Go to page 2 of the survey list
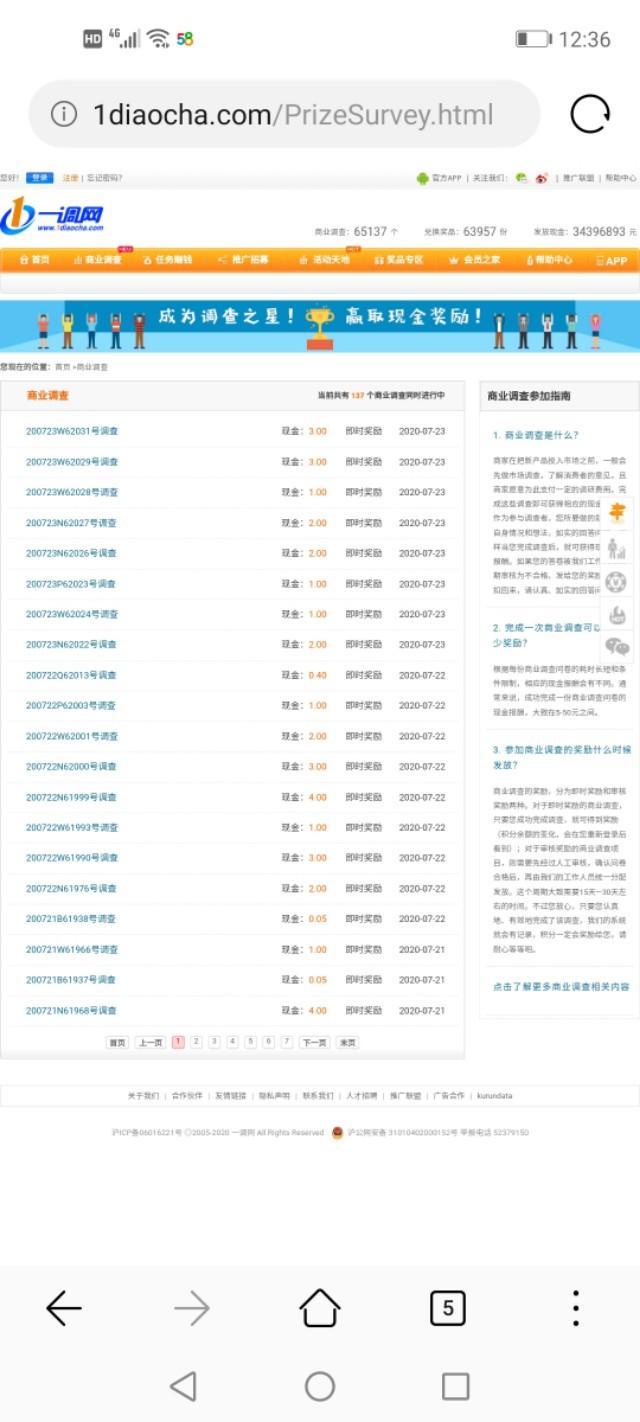The image size is (640, 1422). coord(196,1042)
